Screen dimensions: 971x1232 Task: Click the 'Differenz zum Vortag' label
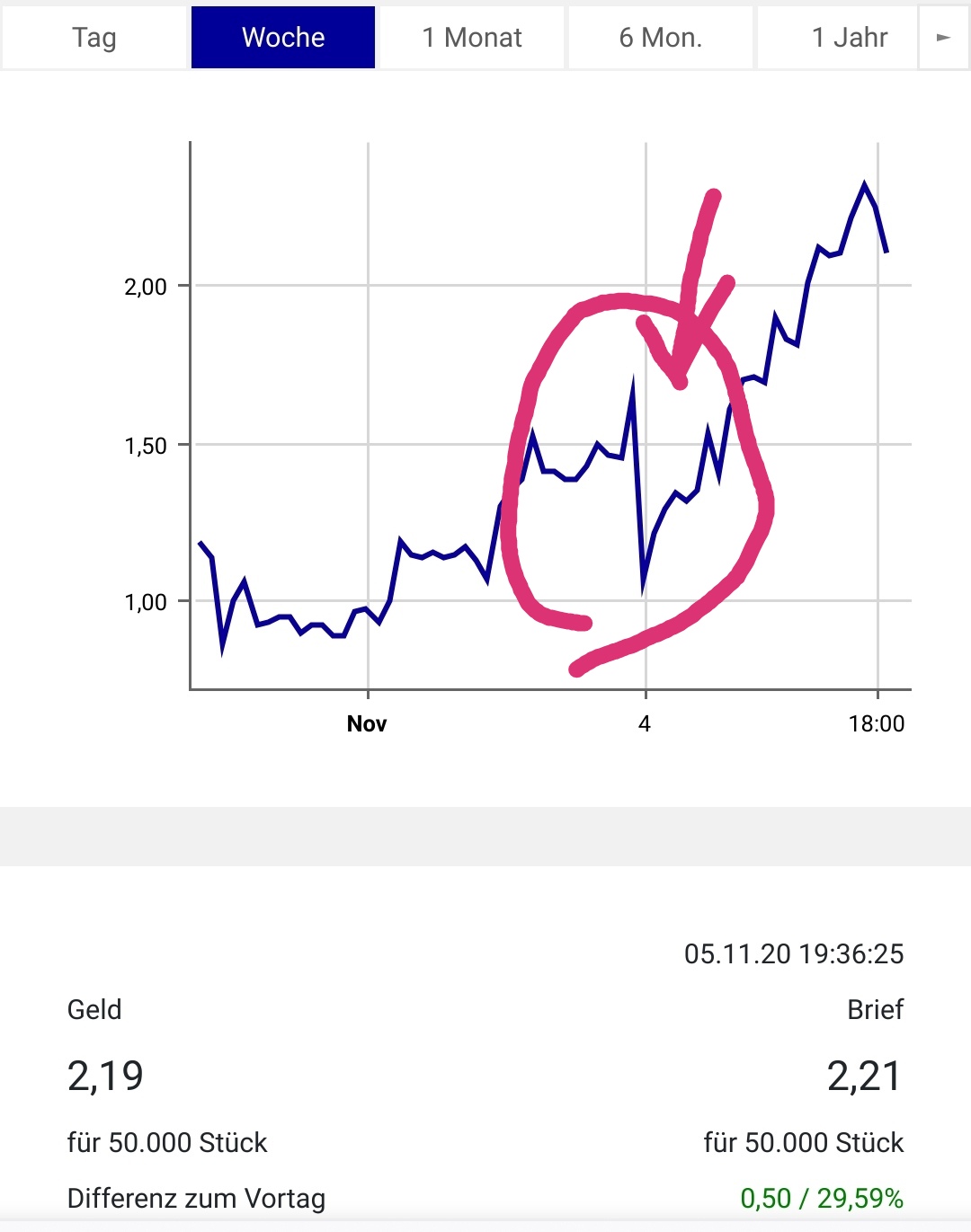(x=196, y=1198)
